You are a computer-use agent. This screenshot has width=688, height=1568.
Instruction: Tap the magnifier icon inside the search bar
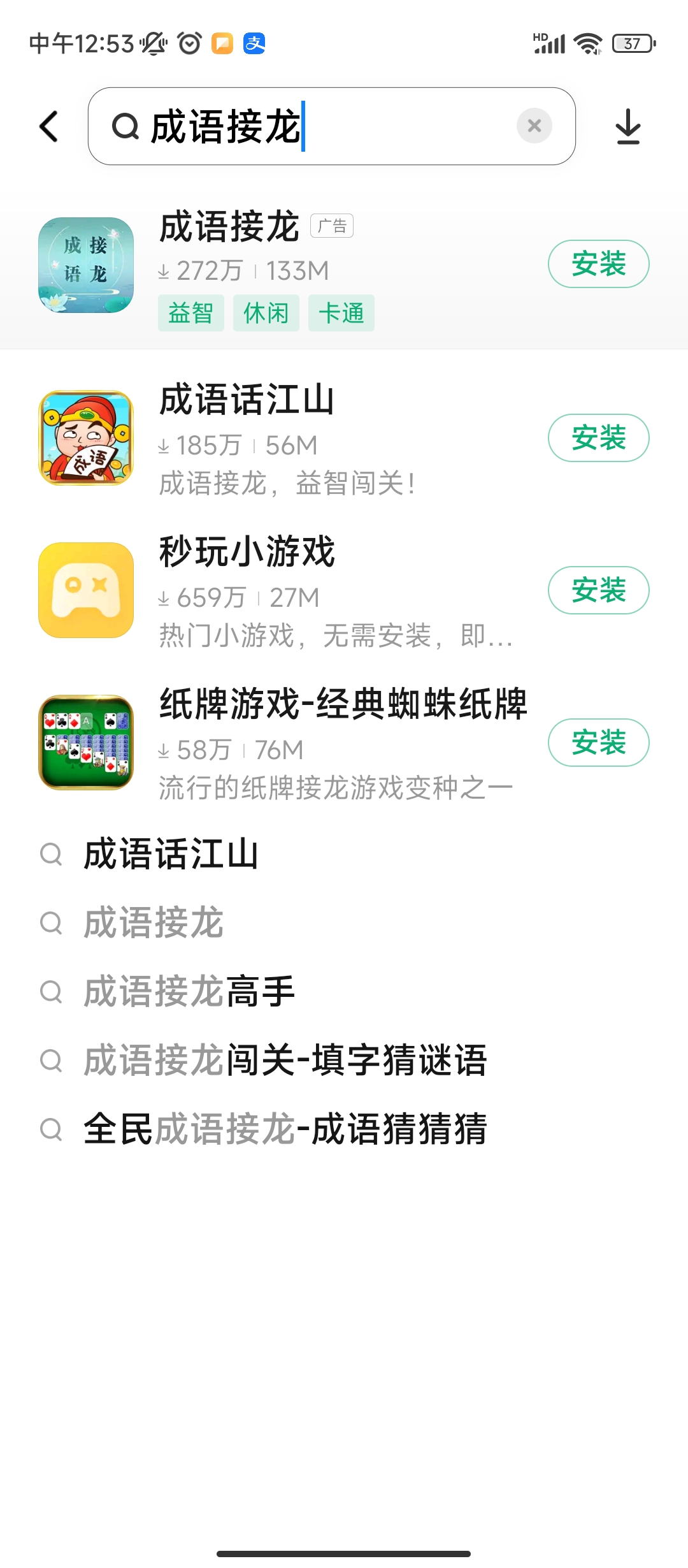click(x=126, y=126)
